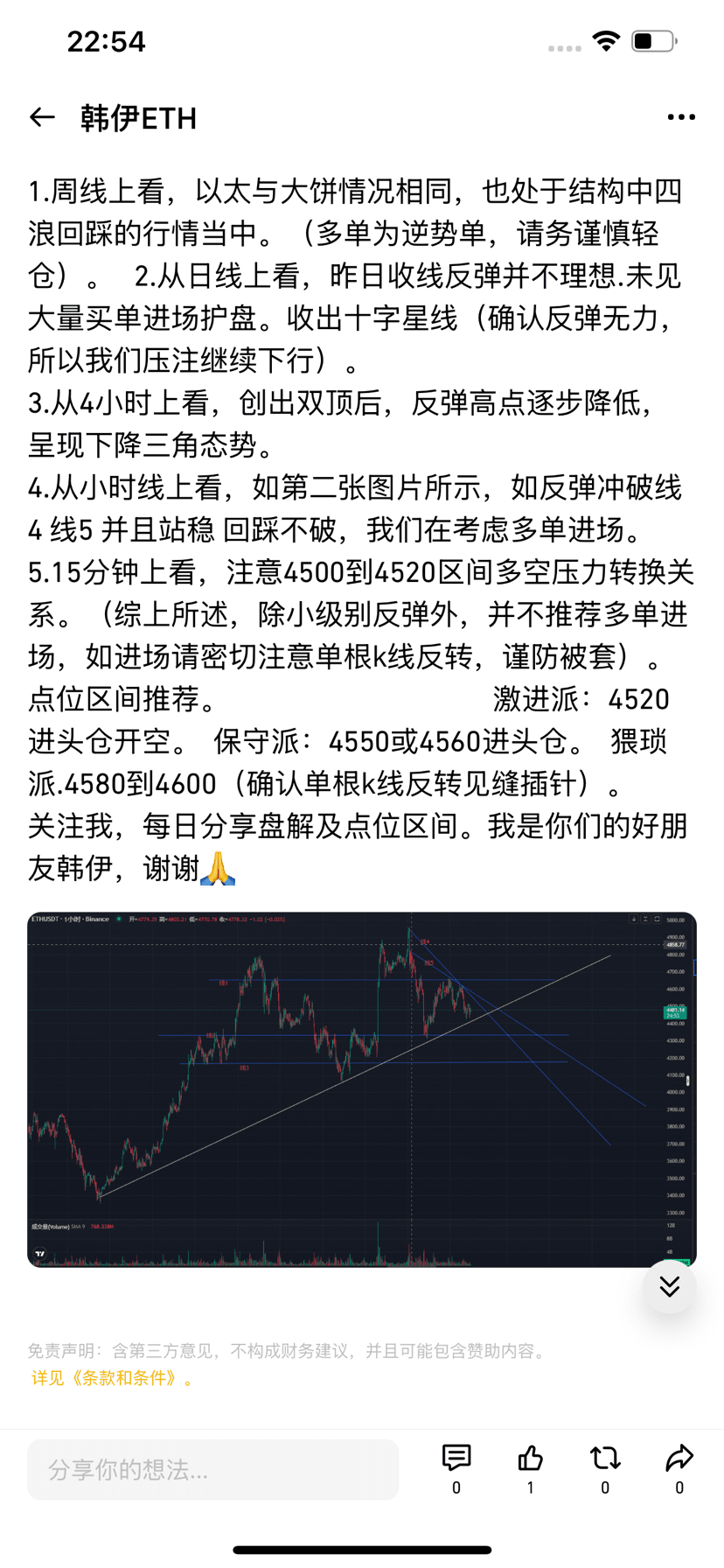Open the comments icon
The image size is (724, 1568).
[x=456, y=1459]
